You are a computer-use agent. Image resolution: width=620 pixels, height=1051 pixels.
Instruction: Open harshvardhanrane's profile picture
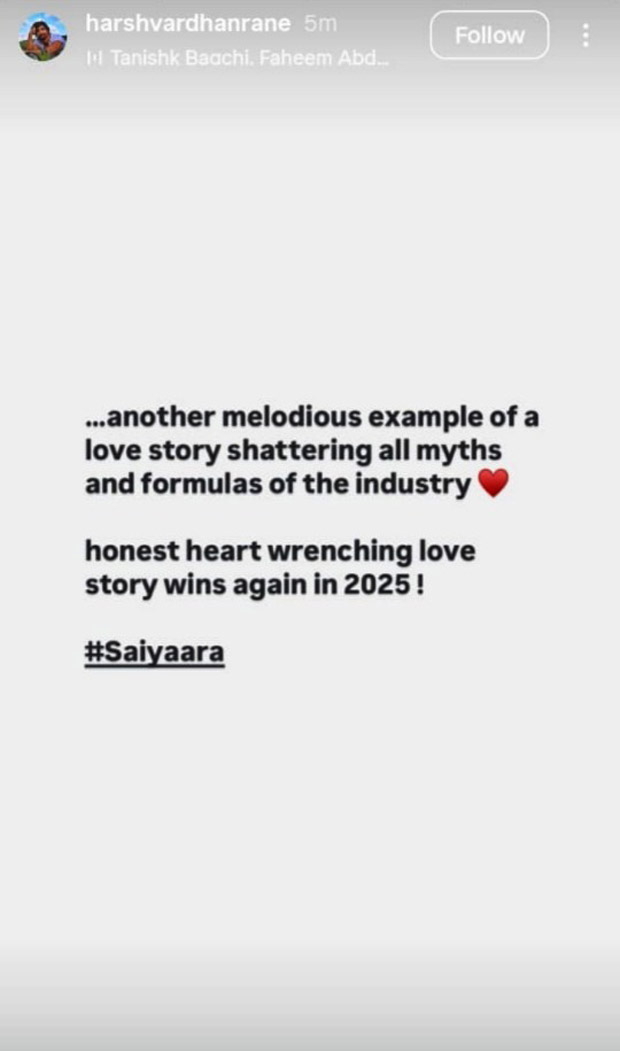(43, 38)
